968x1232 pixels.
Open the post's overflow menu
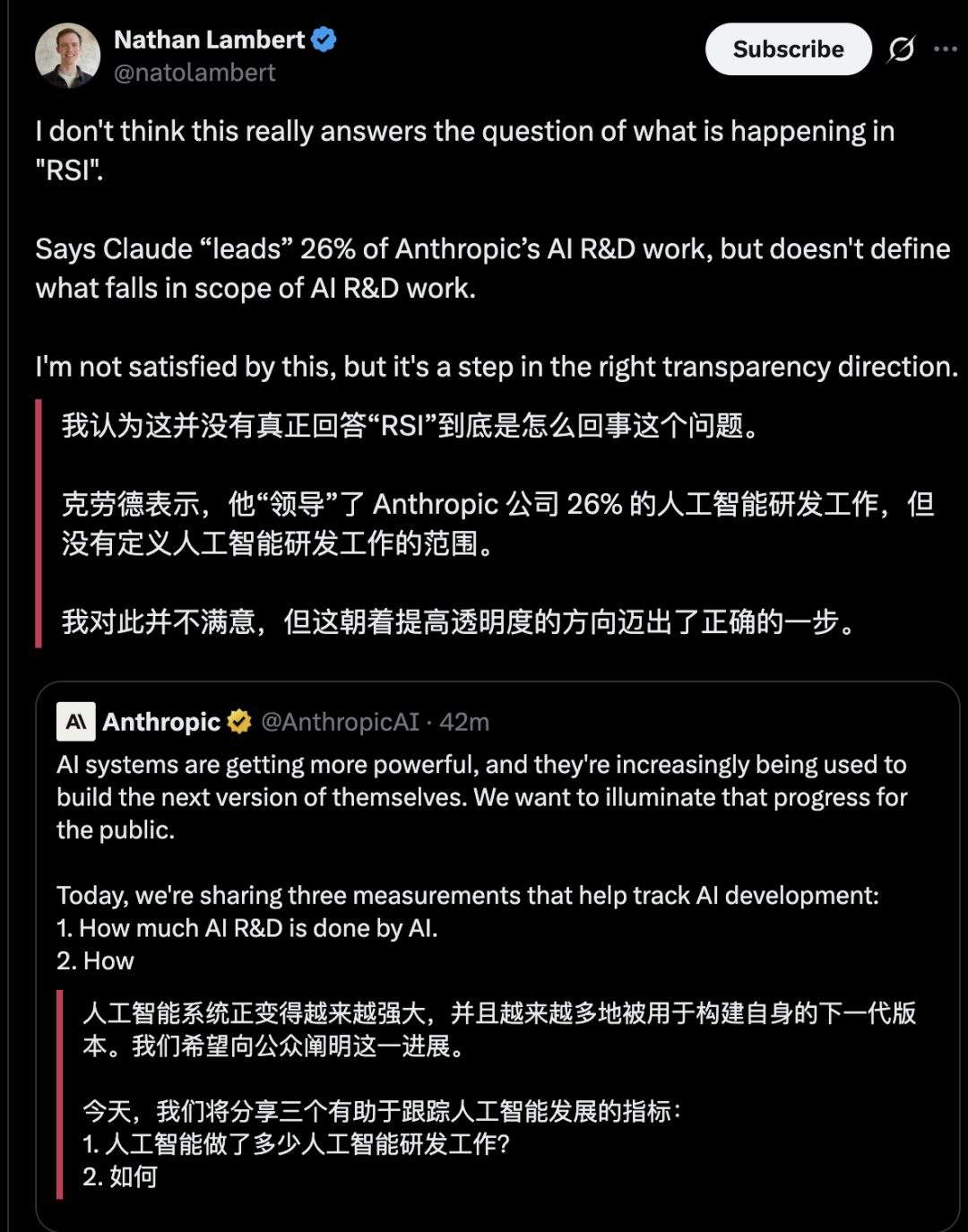[x=946, y=49]
